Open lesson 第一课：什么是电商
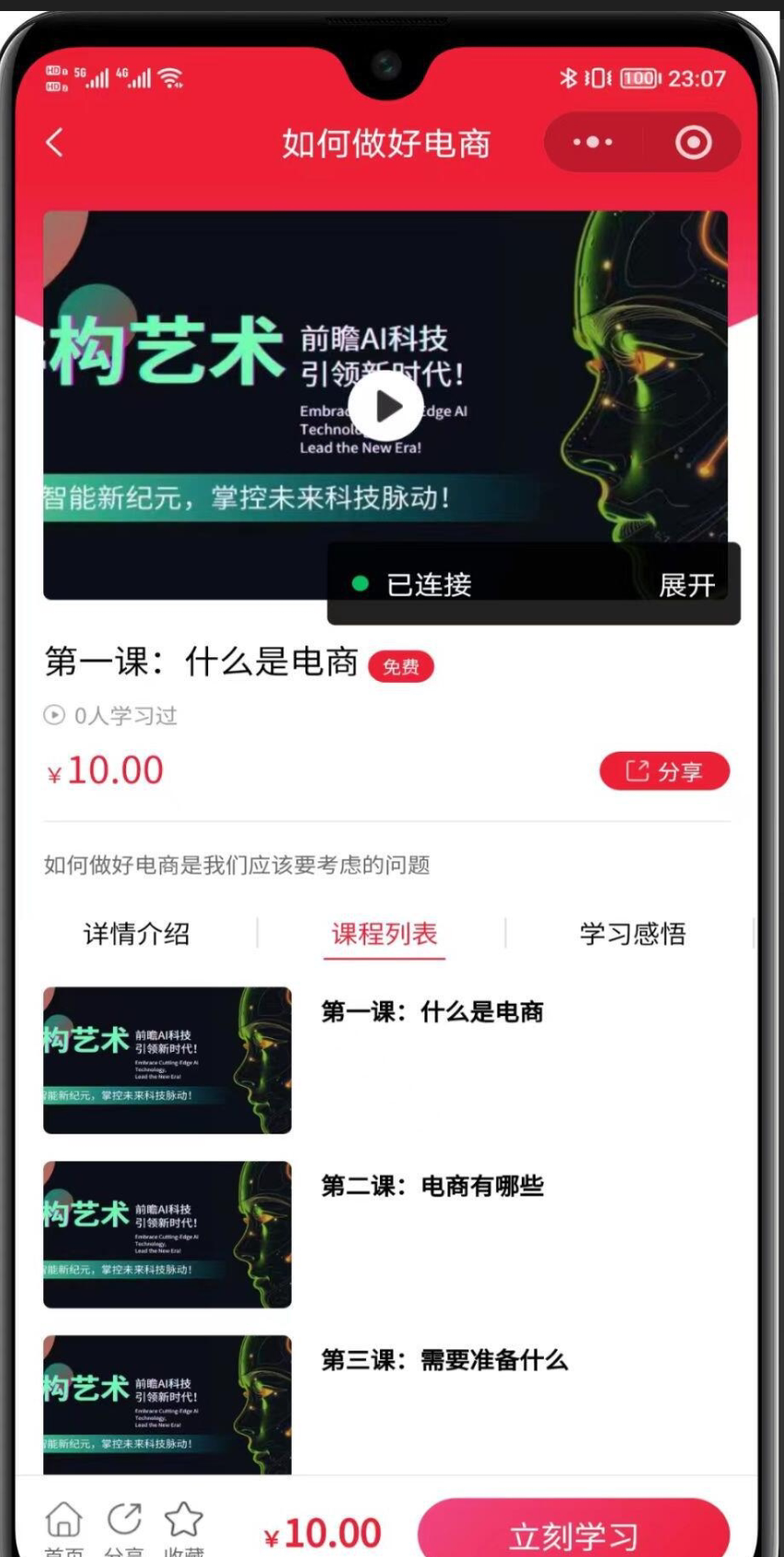The height and width of the screenshot is (1557, 784). [x=432, y=1012]
